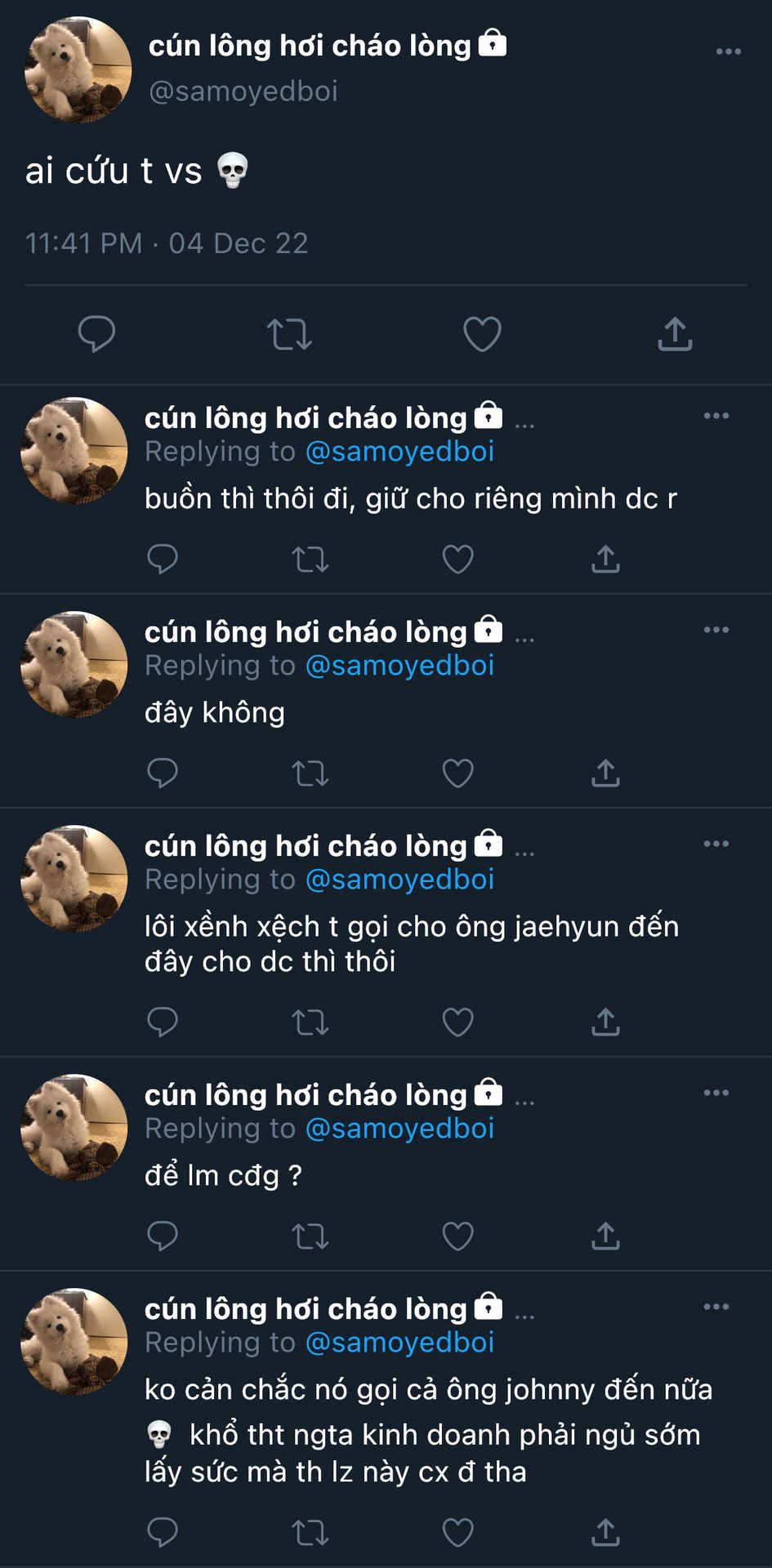Open the "đây không" reply thread
The height and width of the screenshot is (1568, 772).
386,702
